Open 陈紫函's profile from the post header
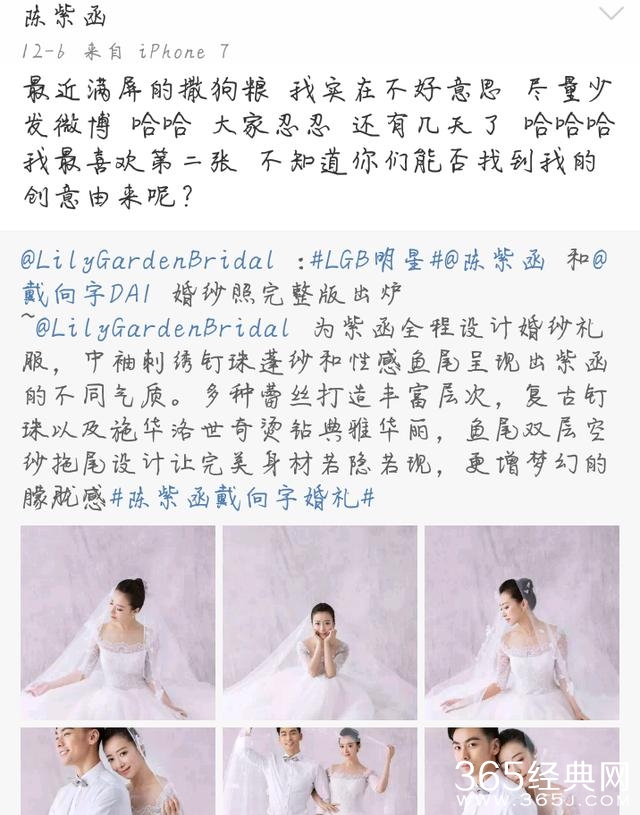 (64, 18)
